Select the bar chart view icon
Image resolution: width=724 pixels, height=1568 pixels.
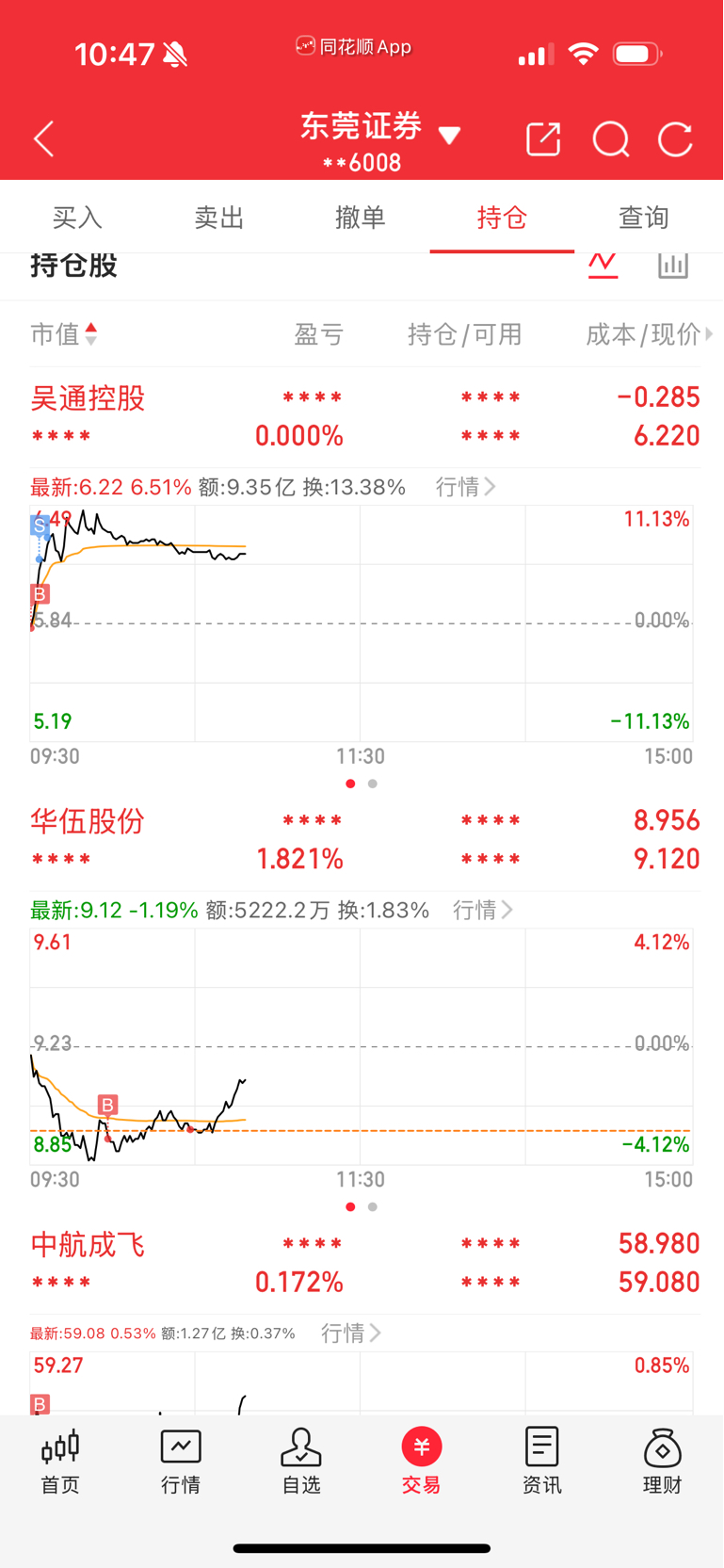click(x=673, y=266)
